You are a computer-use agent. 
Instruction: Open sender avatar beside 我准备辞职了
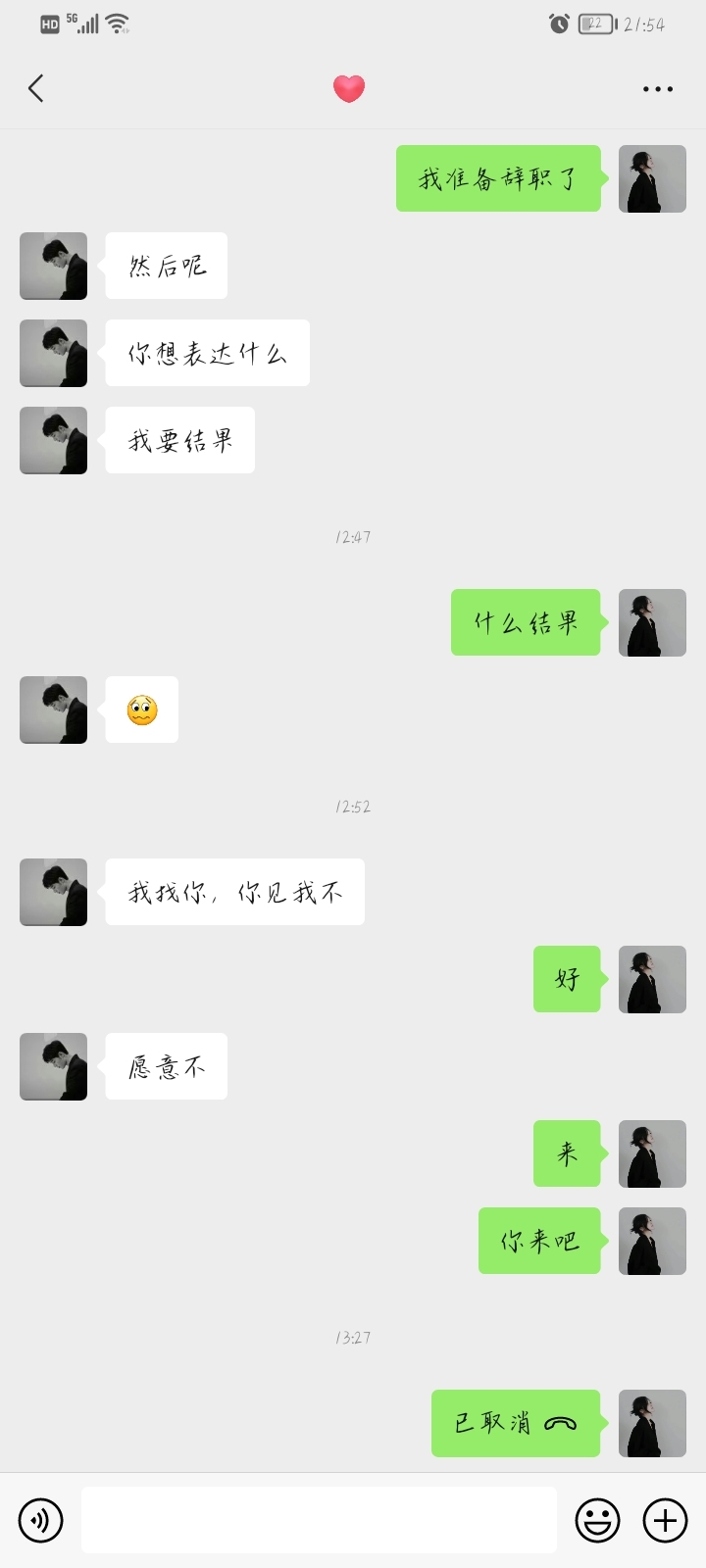pyautogui.click(x=652, y=179)
